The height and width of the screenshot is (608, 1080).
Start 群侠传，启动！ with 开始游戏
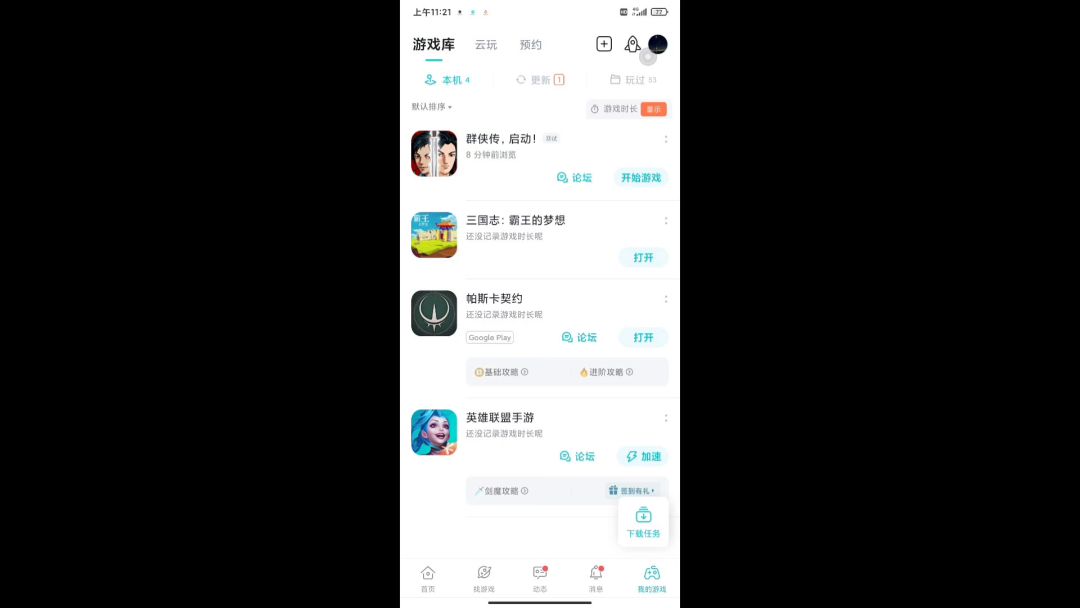(x=641, y=178)
